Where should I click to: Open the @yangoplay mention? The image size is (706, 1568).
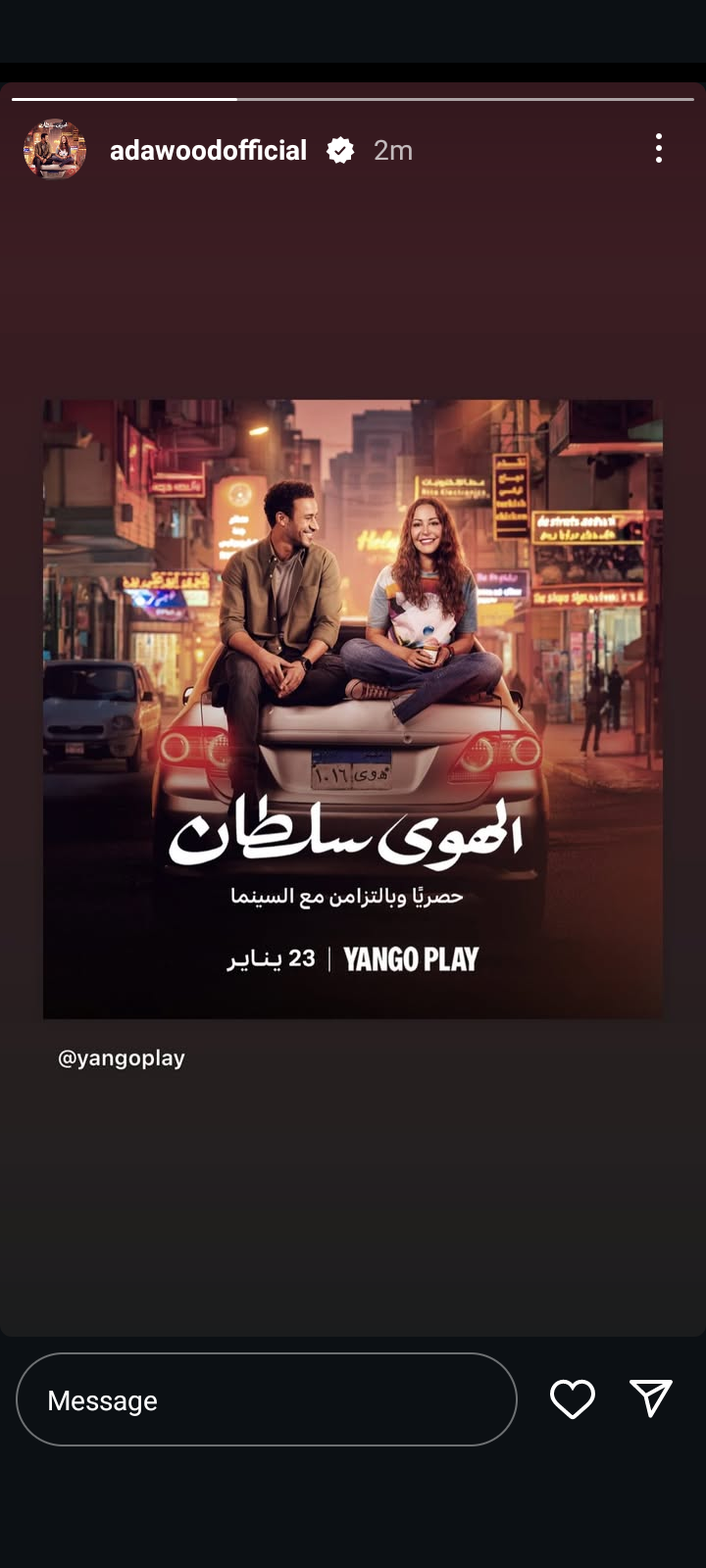[122, 1058]
